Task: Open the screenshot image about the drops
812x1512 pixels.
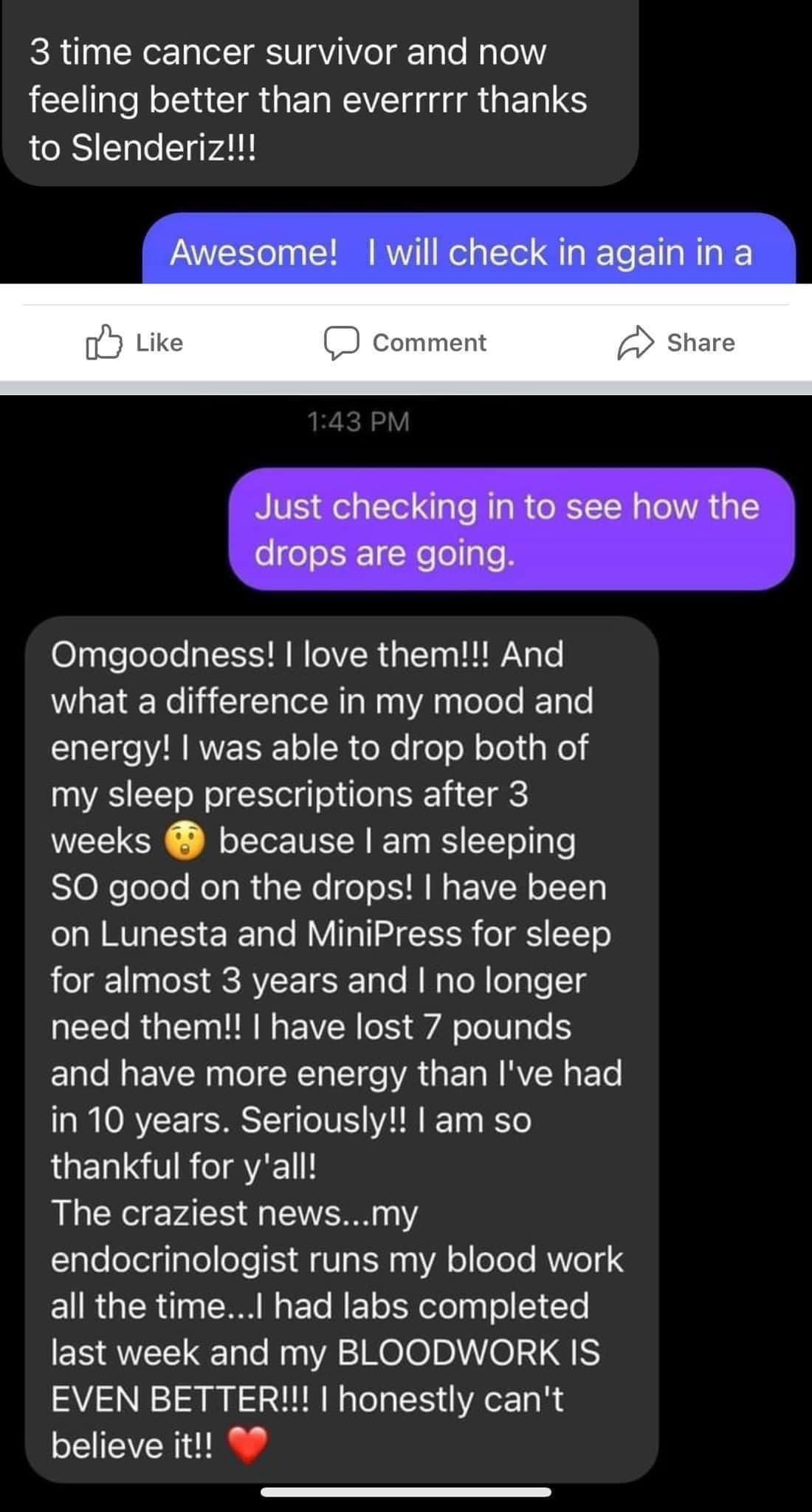Action: [406, 952]
